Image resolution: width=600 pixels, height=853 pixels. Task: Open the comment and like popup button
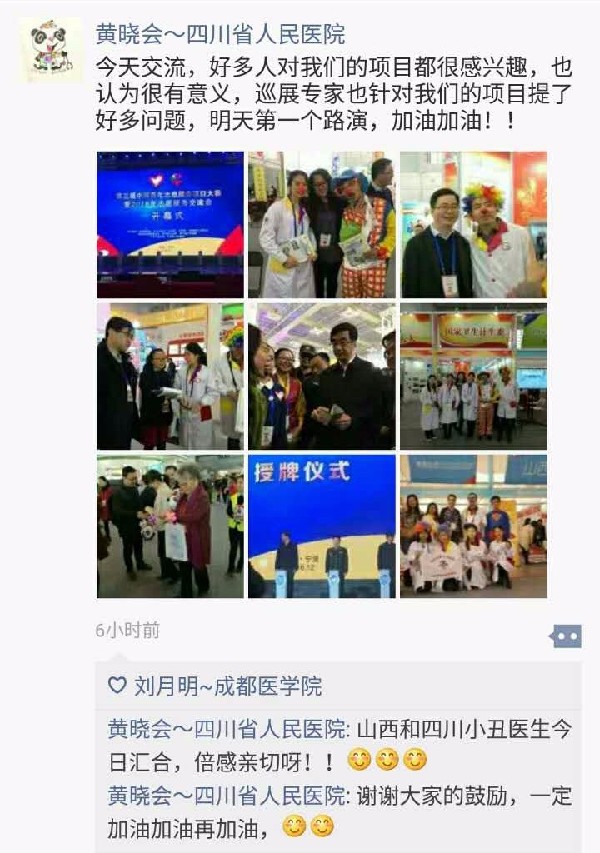pos(565,636)
